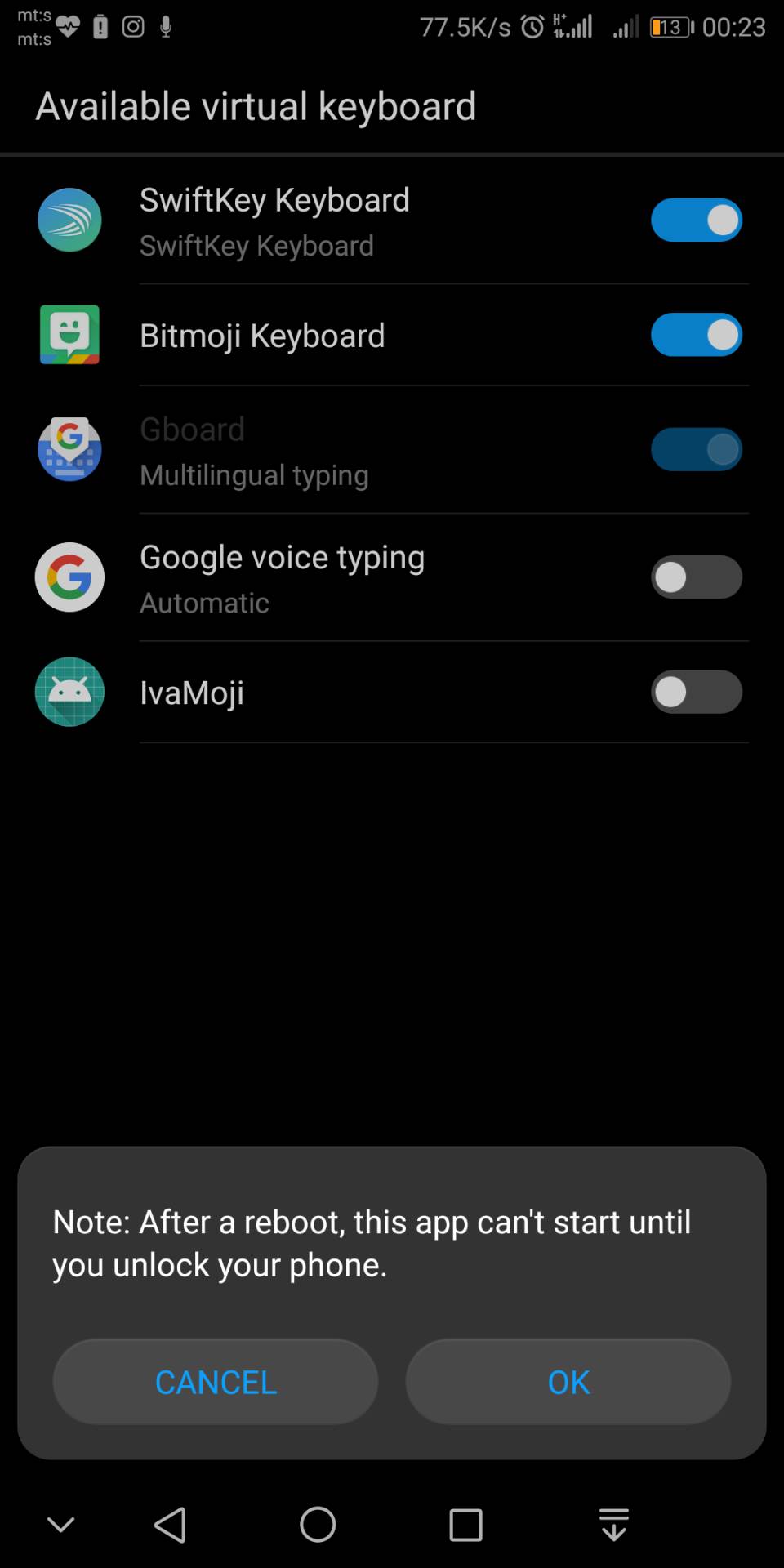The image size is (784, 1568).
Task: Confirm the reboot note with OK
Action: pyautogui.click(x=568, y=1382)
